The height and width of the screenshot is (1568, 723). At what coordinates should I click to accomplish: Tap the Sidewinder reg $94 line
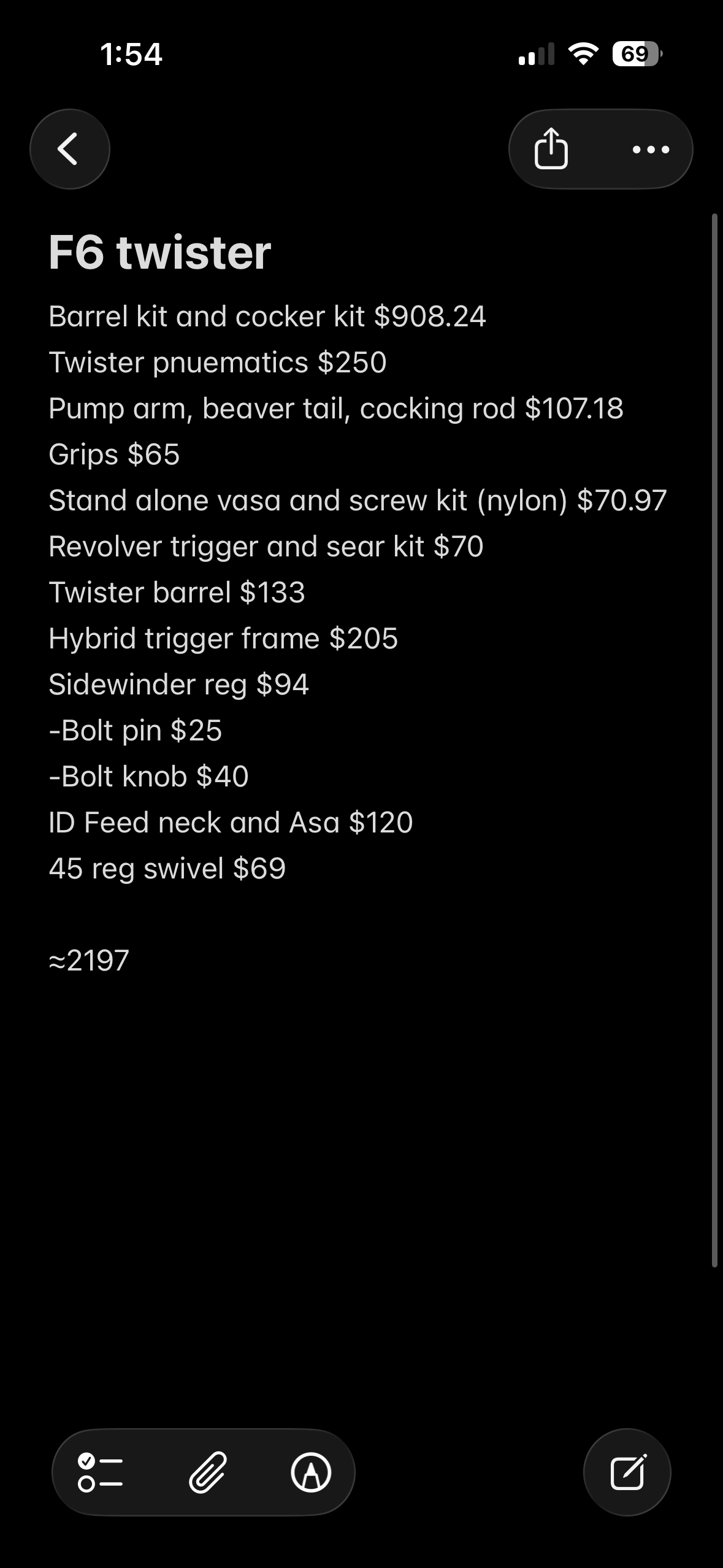(179, 684)
